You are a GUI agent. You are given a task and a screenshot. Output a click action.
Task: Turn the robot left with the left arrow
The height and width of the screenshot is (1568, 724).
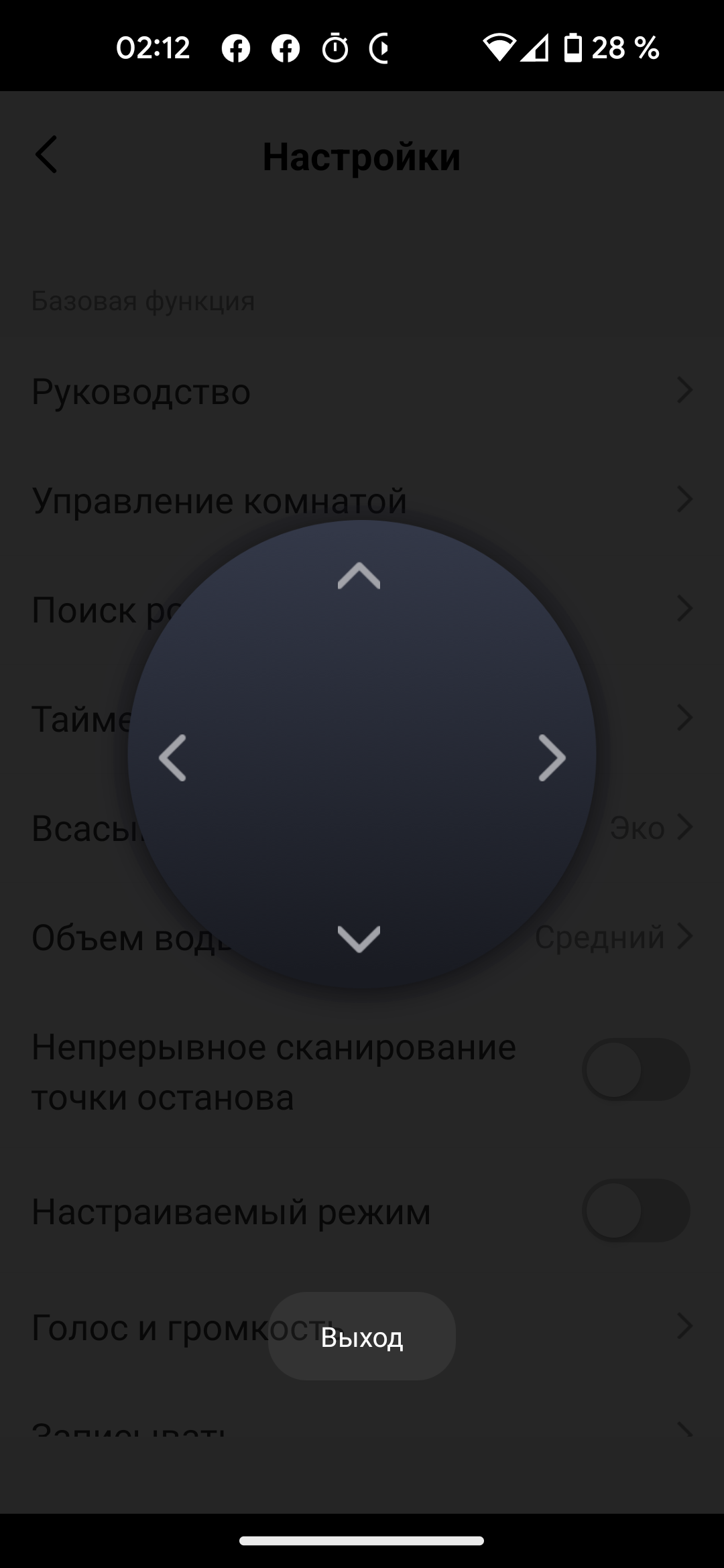pos(172,758)
